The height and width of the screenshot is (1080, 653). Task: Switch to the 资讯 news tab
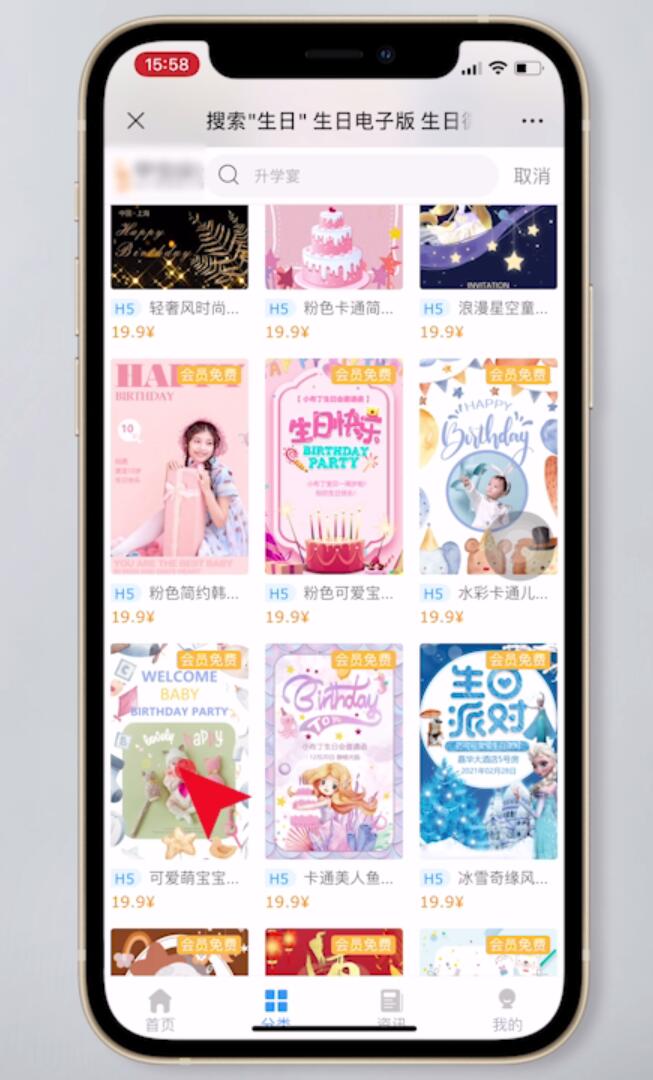[391, 1008]
